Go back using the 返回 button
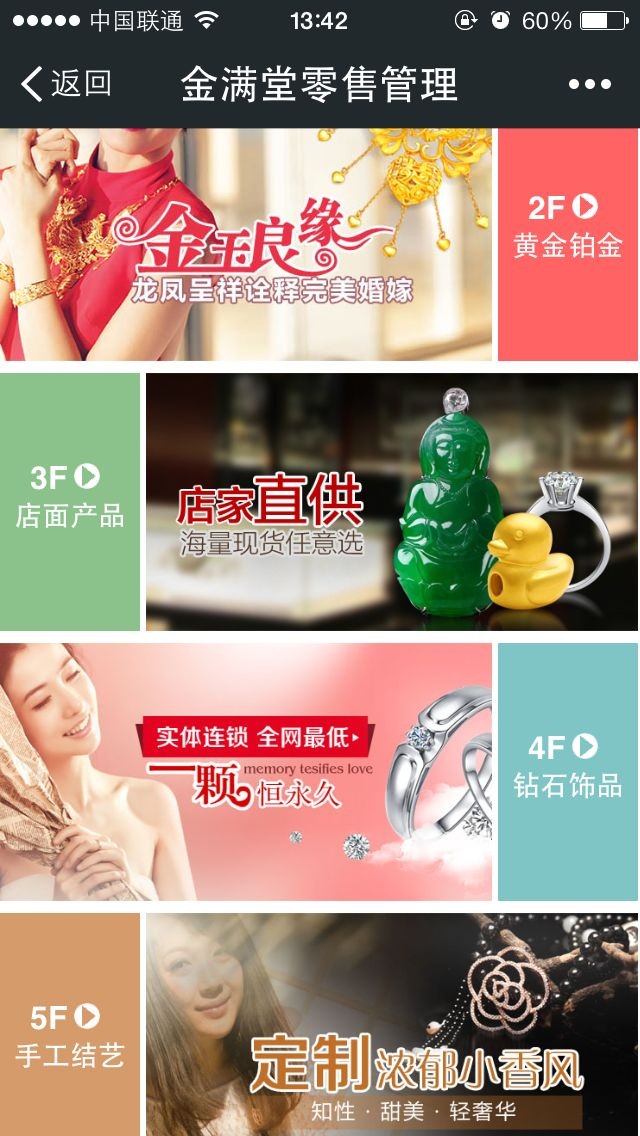The image size is (640, 1136). point(66,84)
